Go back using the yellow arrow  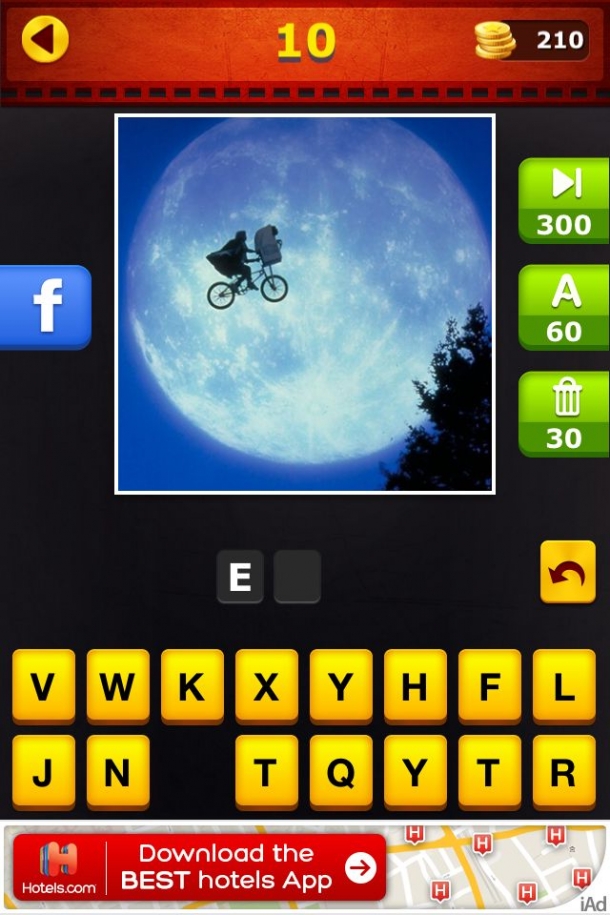click(45, 40)
